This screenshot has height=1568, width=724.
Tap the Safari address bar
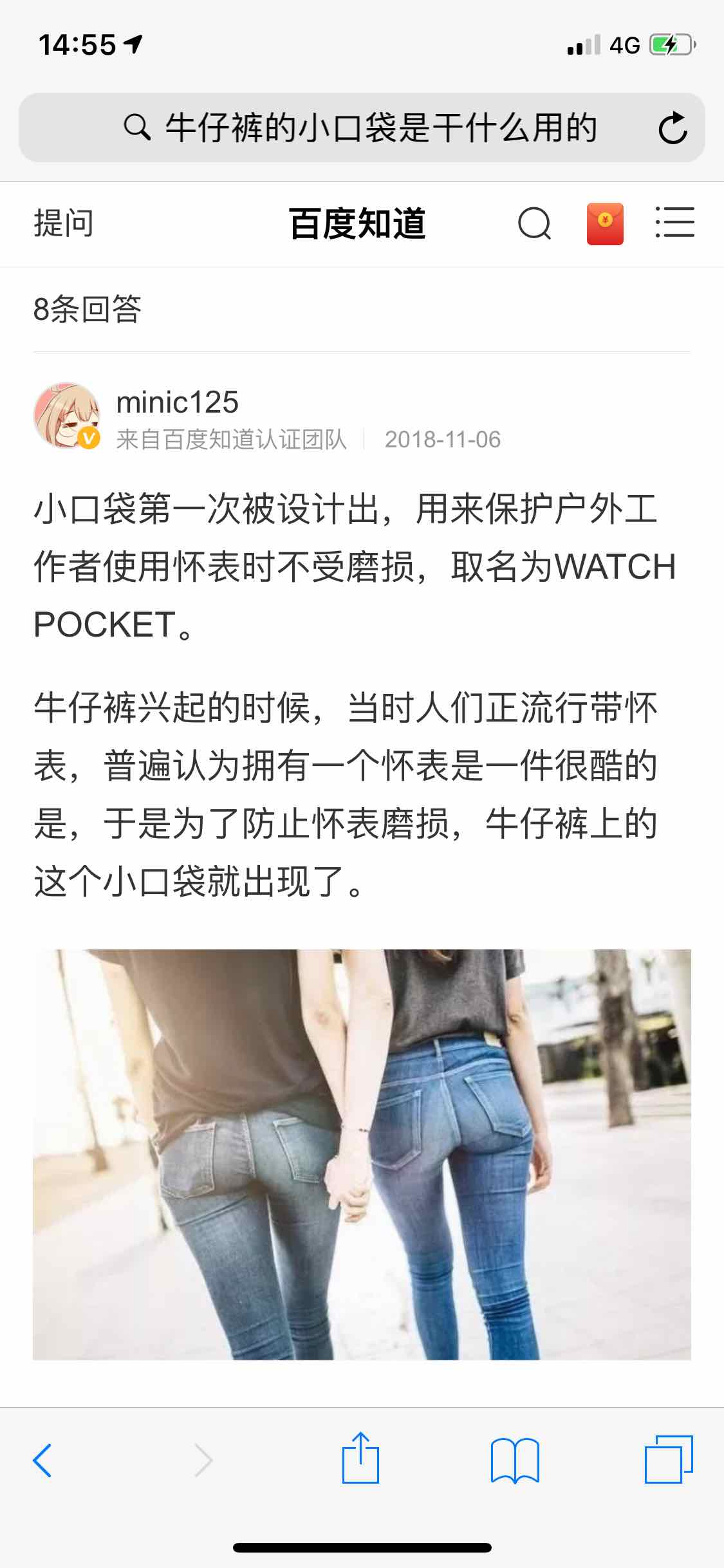point(360,127)
